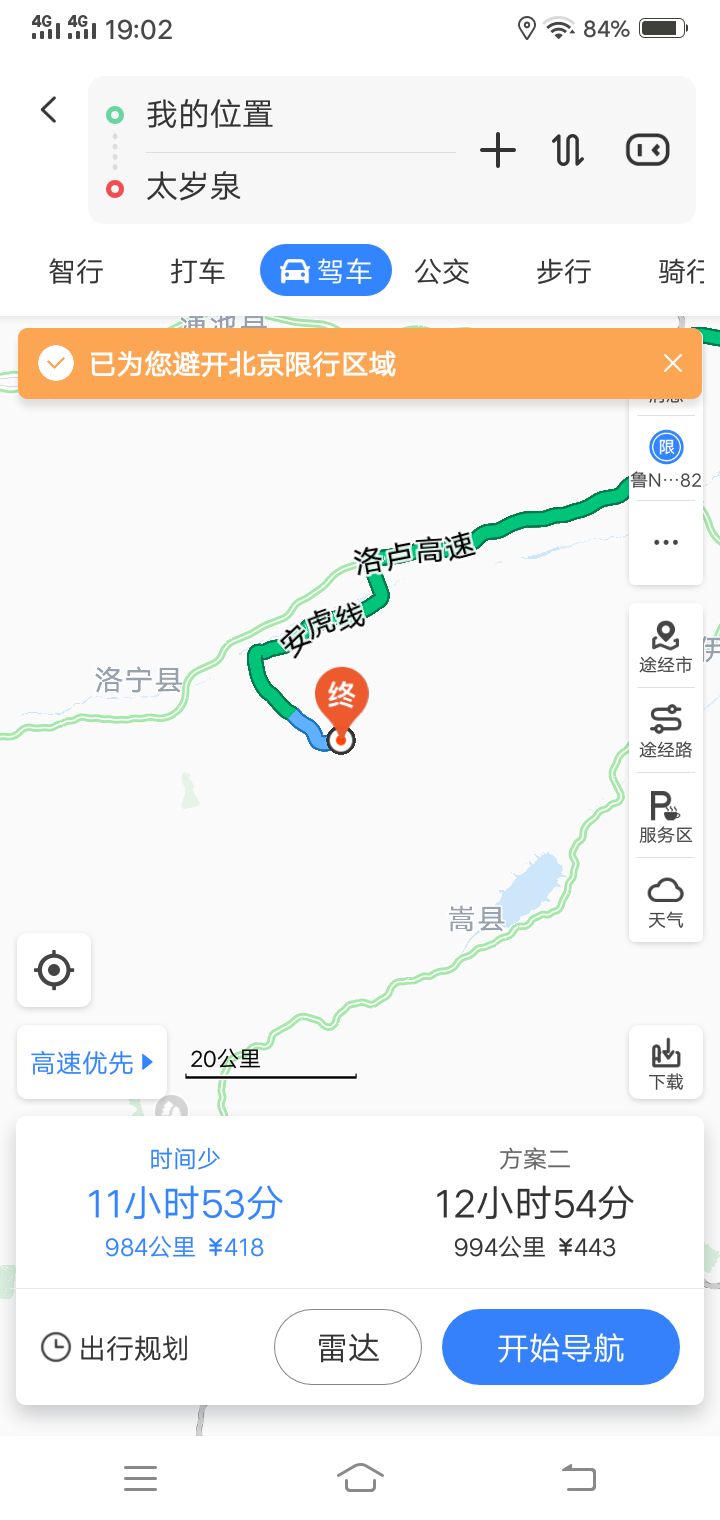Switch to the 智行 travel mode
This screenshot has height=1520, width=720.
tap(76, 271)
